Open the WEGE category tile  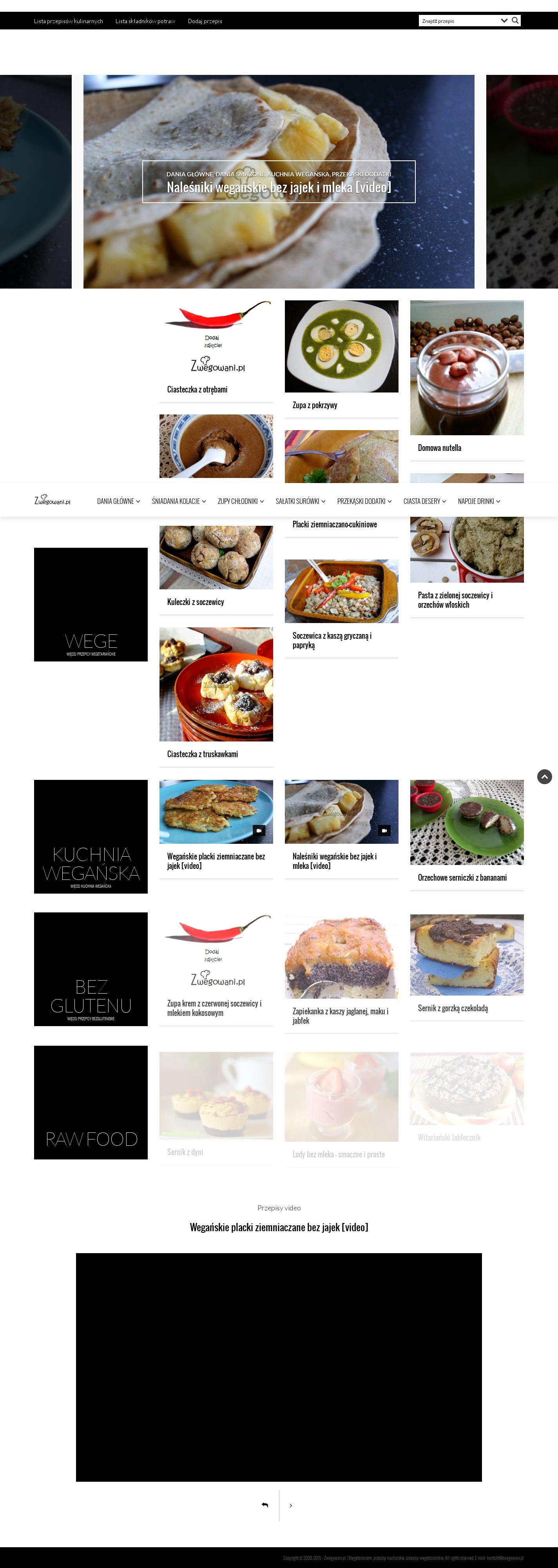(x=91, y=605)
